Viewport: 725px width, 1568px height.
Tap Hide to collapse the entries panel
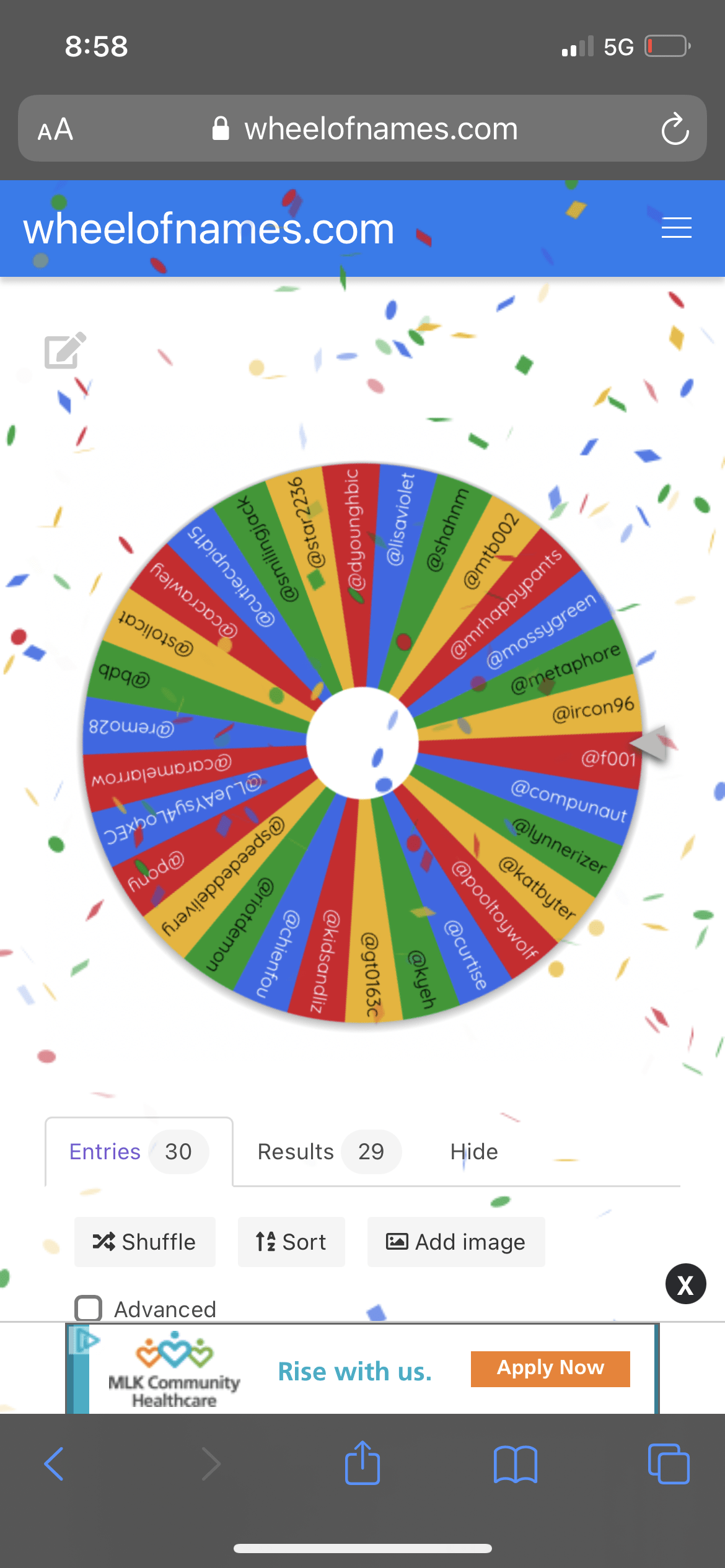pyautogui.click(x=474, y=1152)
